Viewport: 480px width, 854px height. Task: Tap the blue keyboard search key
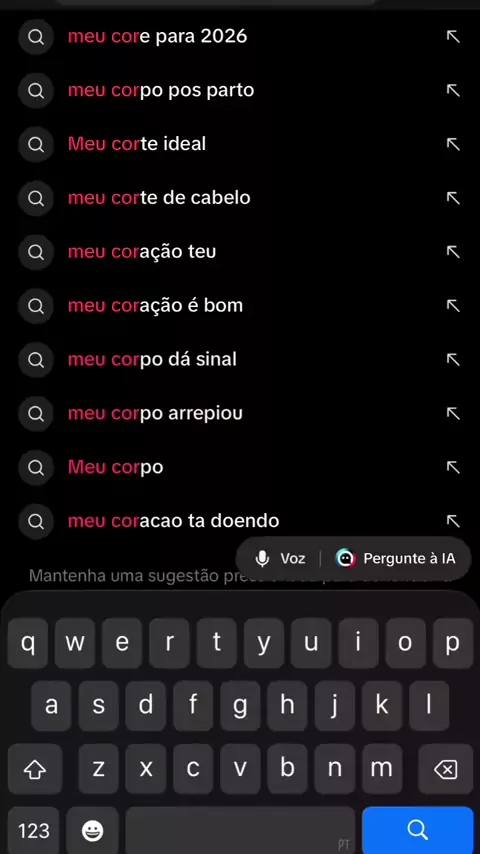417,830
